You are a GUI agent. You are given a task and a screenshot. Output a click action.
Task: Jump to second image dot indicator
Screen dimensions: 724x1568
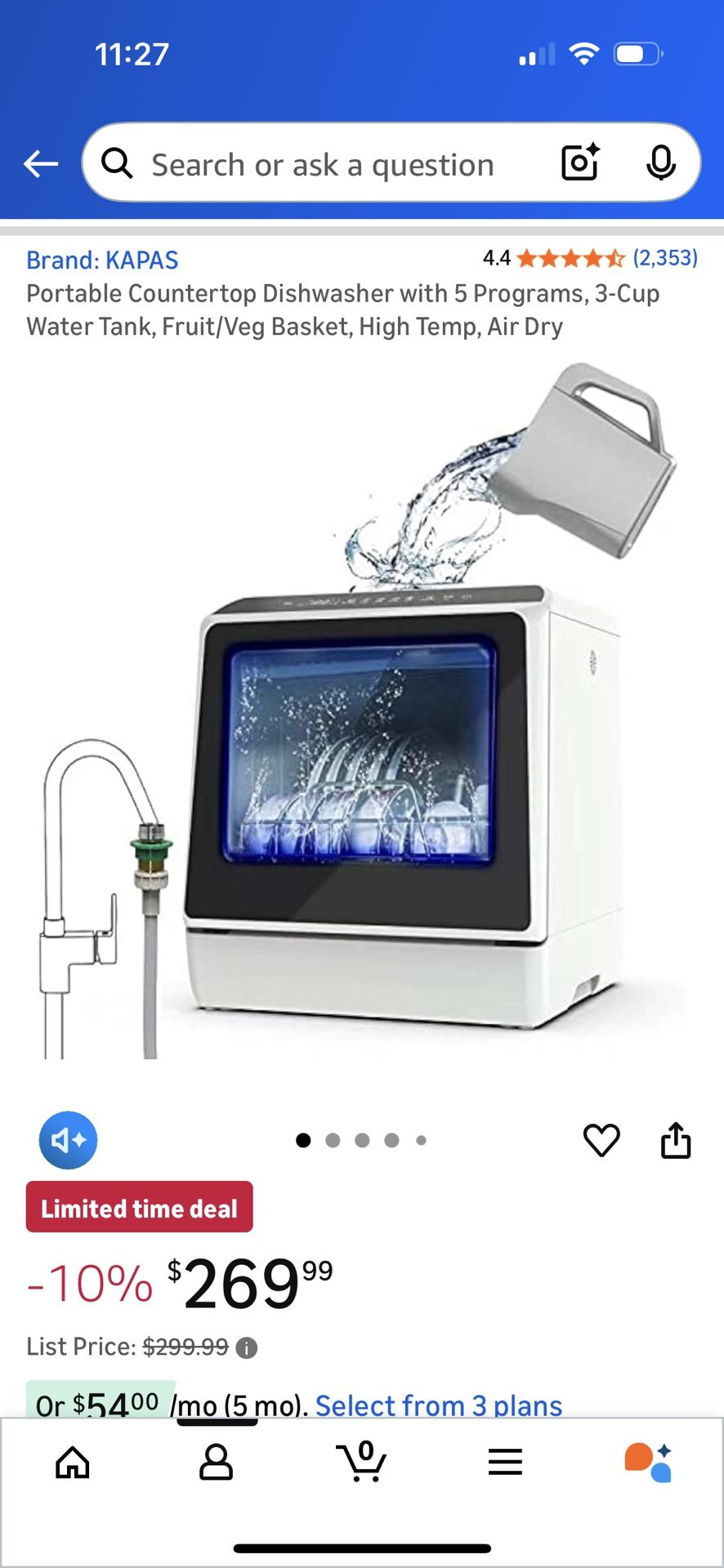coord(333,1140)
